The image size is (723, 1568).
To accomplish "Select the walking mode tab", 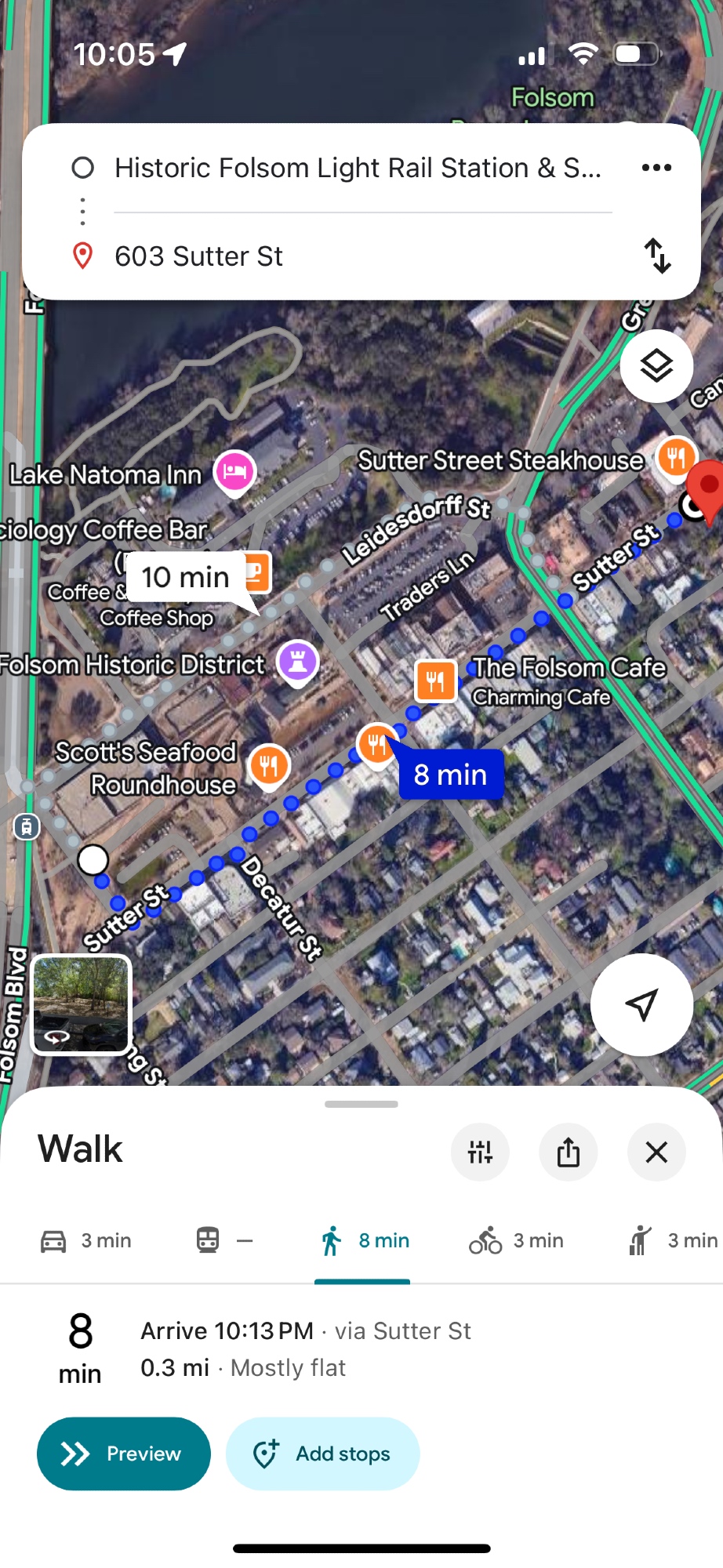I will click(x=364, y=1240).
